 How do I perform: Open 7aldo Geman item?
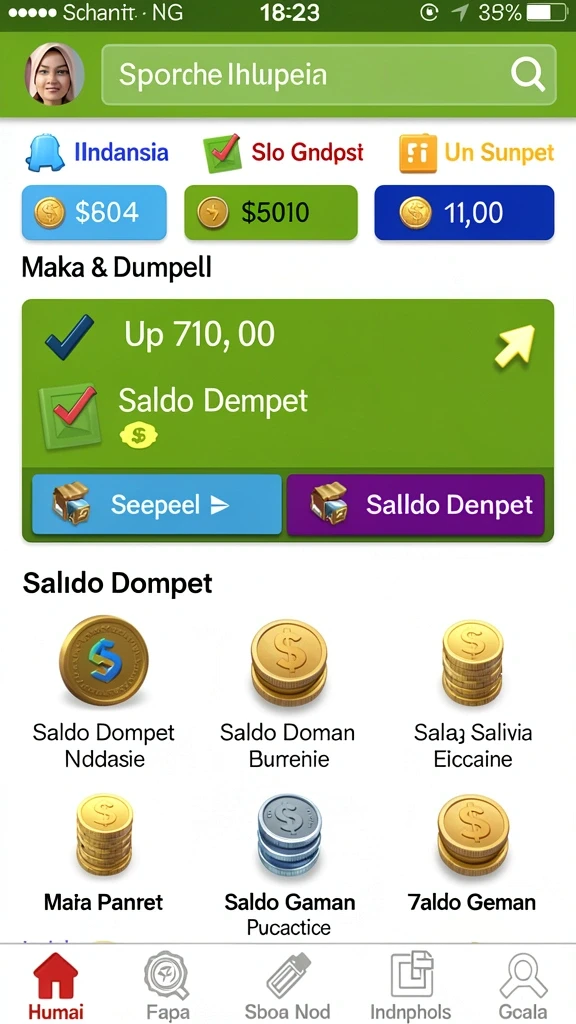point(472,854)
